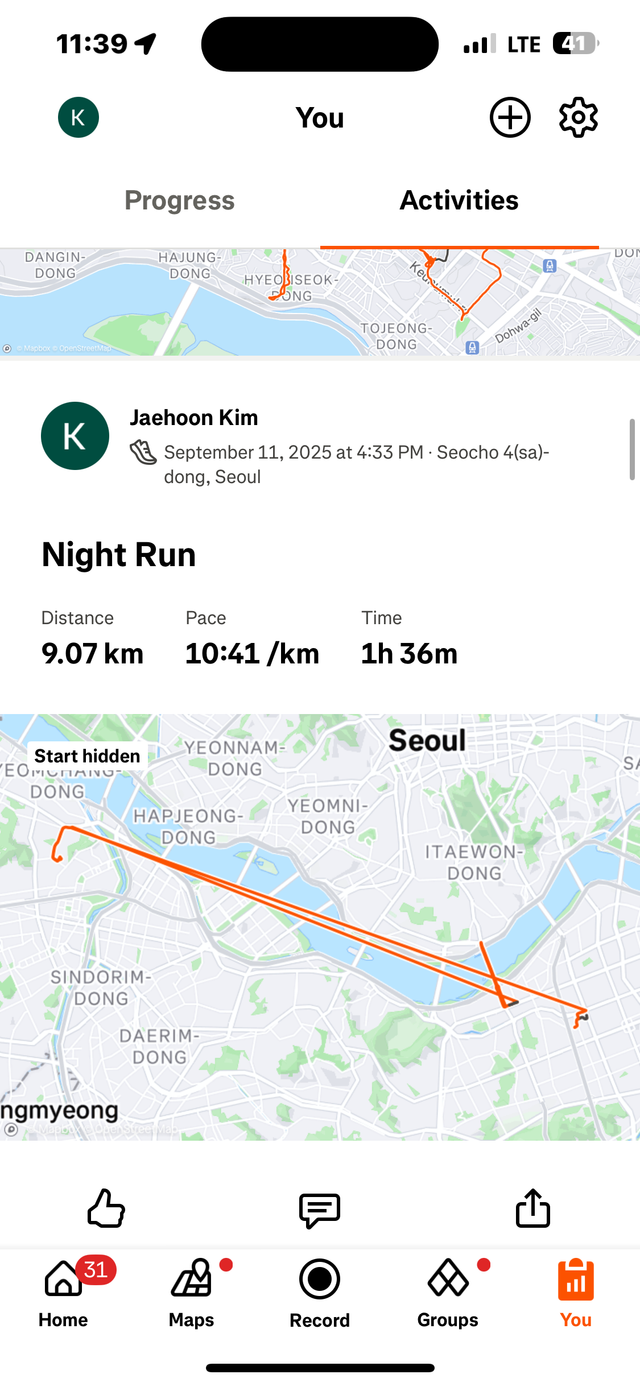Switch to the Progress tab
This screenshot has height=1386, width=640.
(179, 200)
